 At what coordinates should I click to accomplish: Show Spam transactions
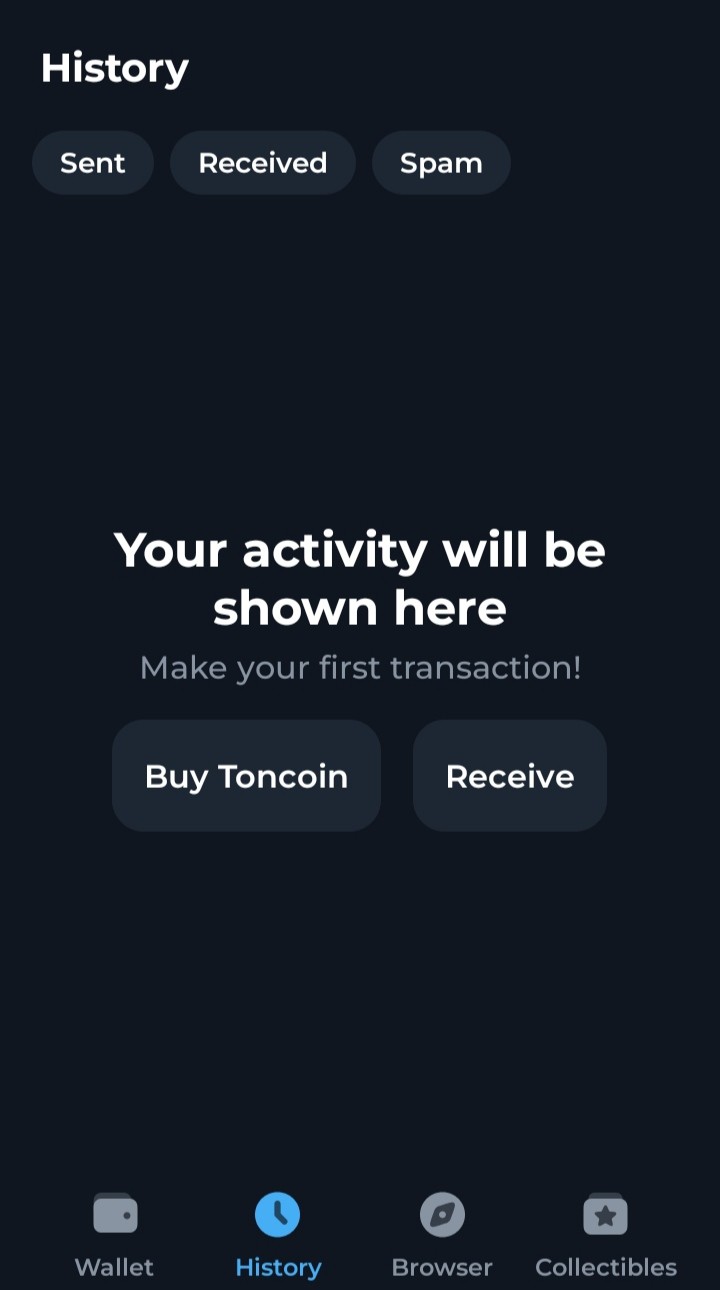click(441, 163)
